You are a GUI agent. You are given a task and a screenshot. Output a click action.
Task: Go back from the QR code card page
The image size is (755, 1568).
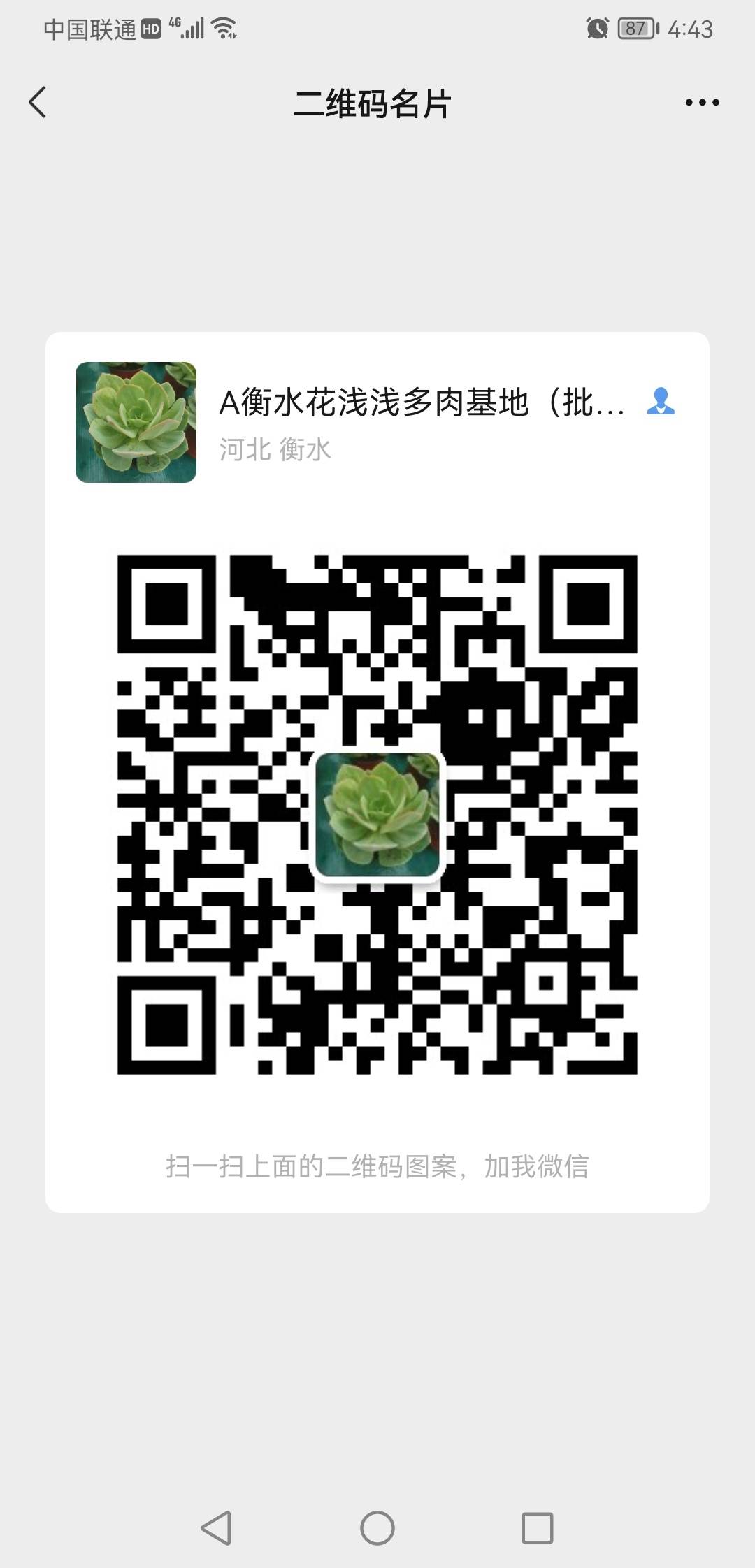tap(38, 103)
